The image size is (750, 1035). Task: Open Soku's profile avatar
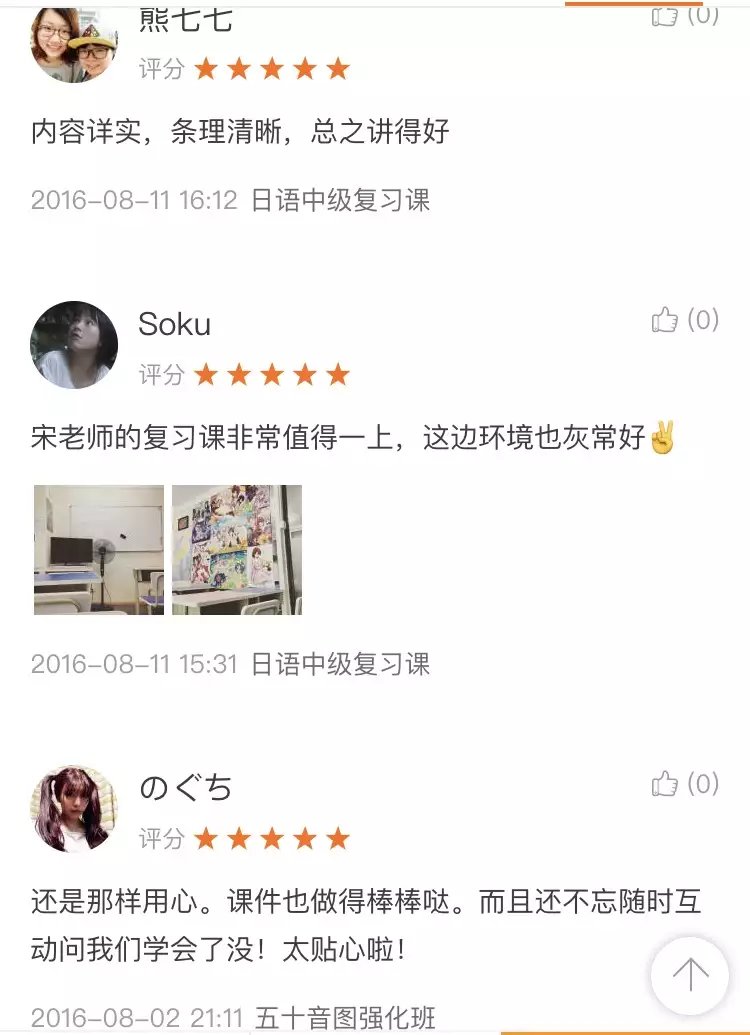(74, 345)
